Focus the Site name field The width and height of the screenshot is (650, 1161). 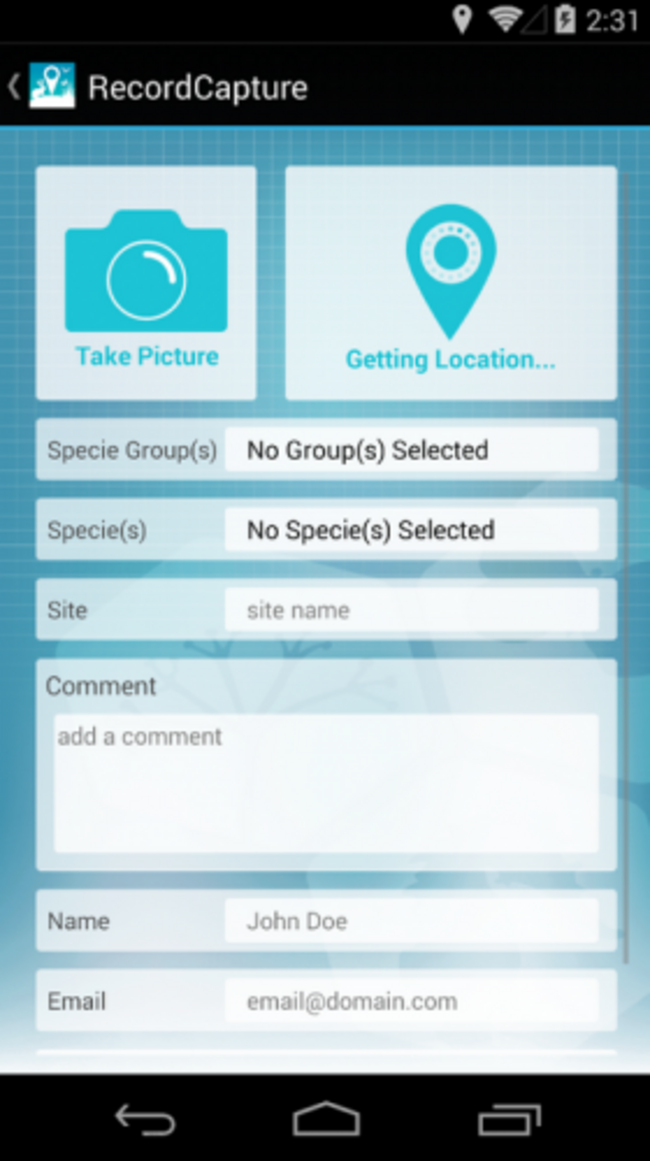[411, 610]
